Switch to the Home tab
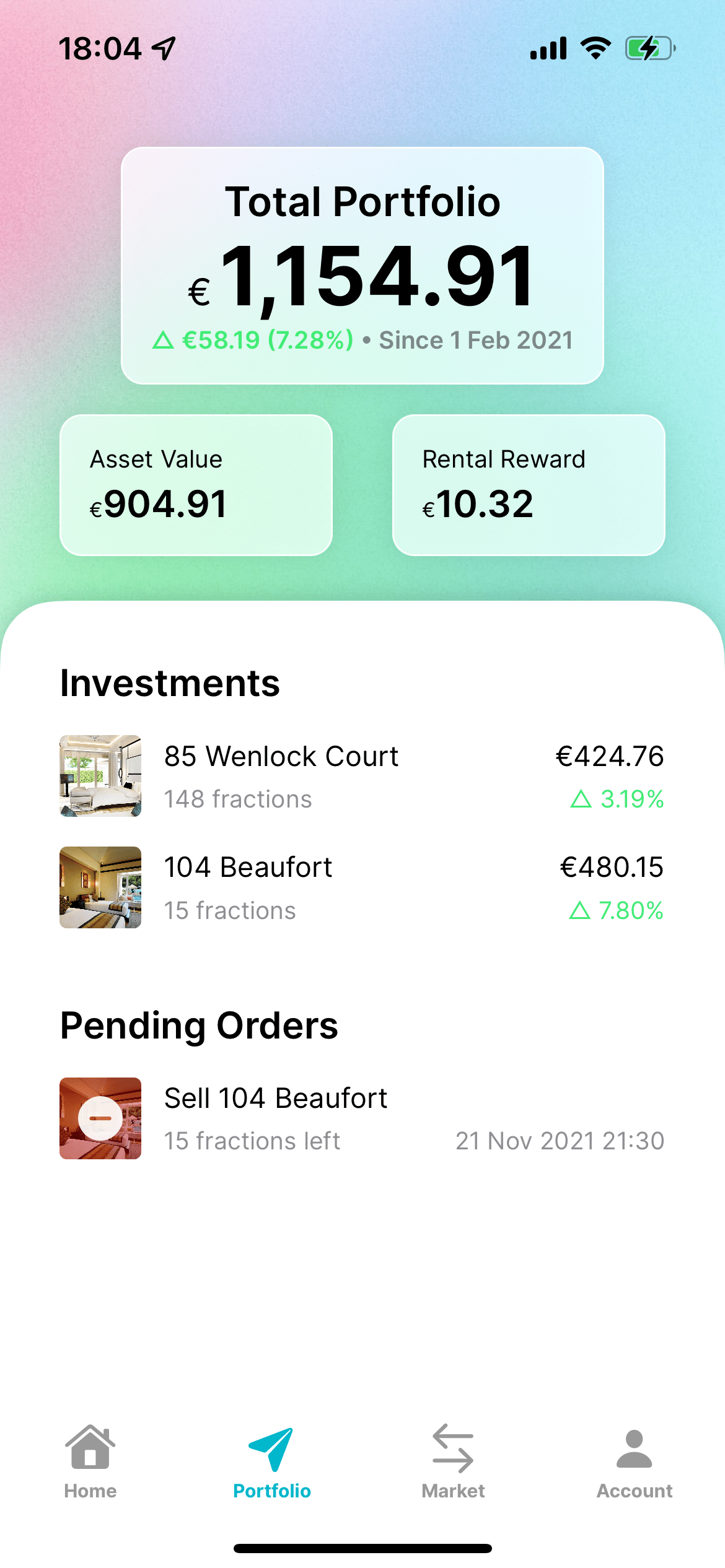 tap(90, 1461)
